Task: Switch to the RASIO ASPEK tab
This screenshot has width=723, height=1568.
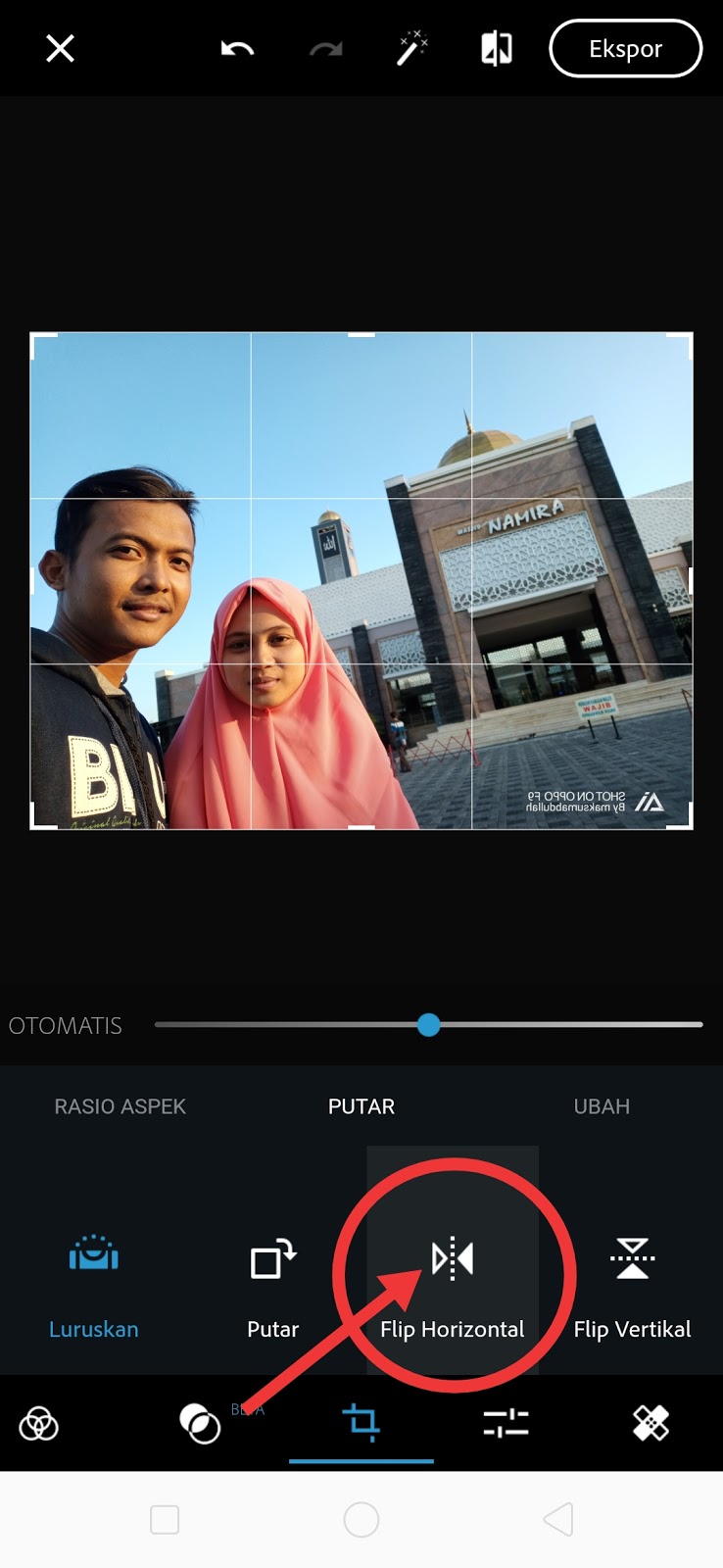Action: coord(120,1106)
